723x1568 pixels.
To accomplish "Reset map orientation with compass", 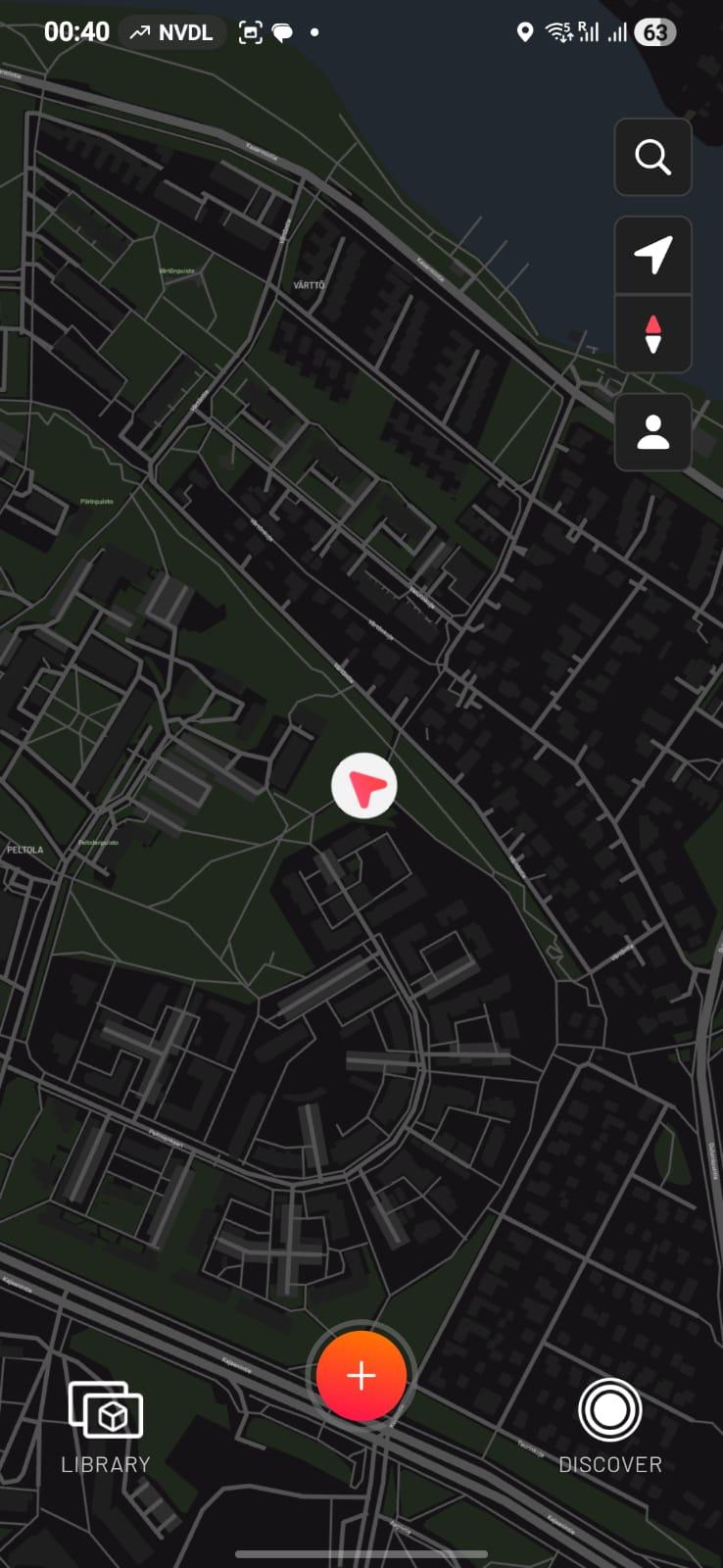I will coord(652,333).
